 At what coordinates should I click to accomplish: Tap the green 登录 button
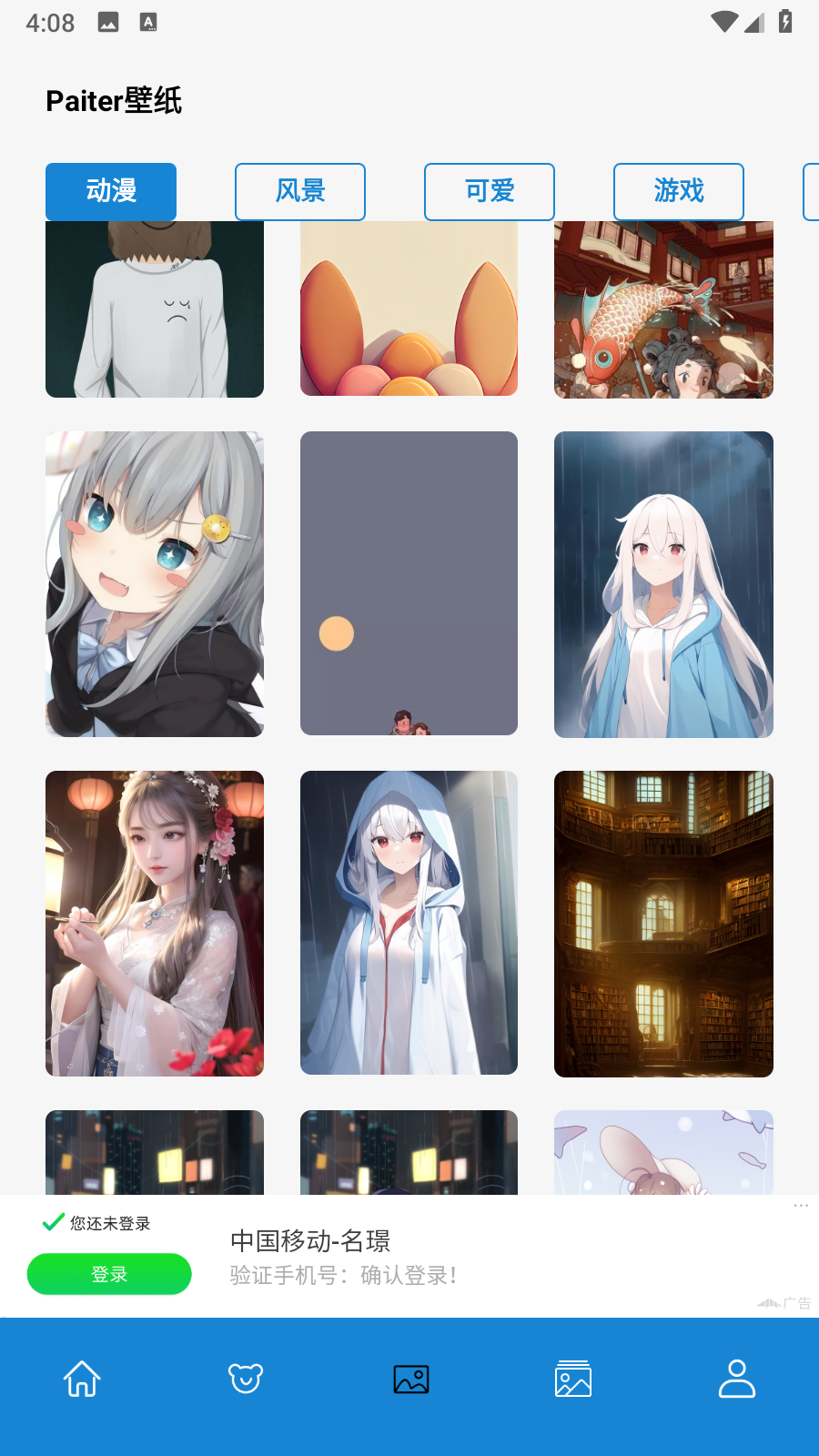click(109, 1274)
